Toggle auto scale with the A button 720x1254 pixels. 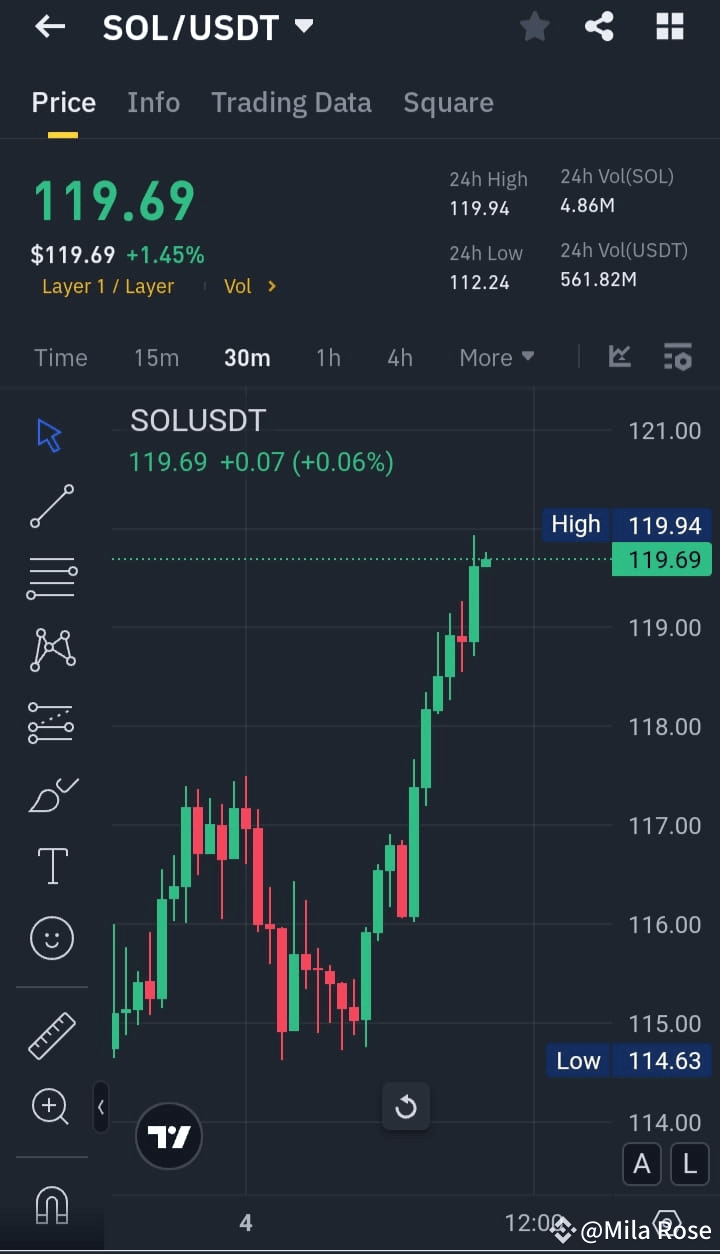(x=642, y=1163)
